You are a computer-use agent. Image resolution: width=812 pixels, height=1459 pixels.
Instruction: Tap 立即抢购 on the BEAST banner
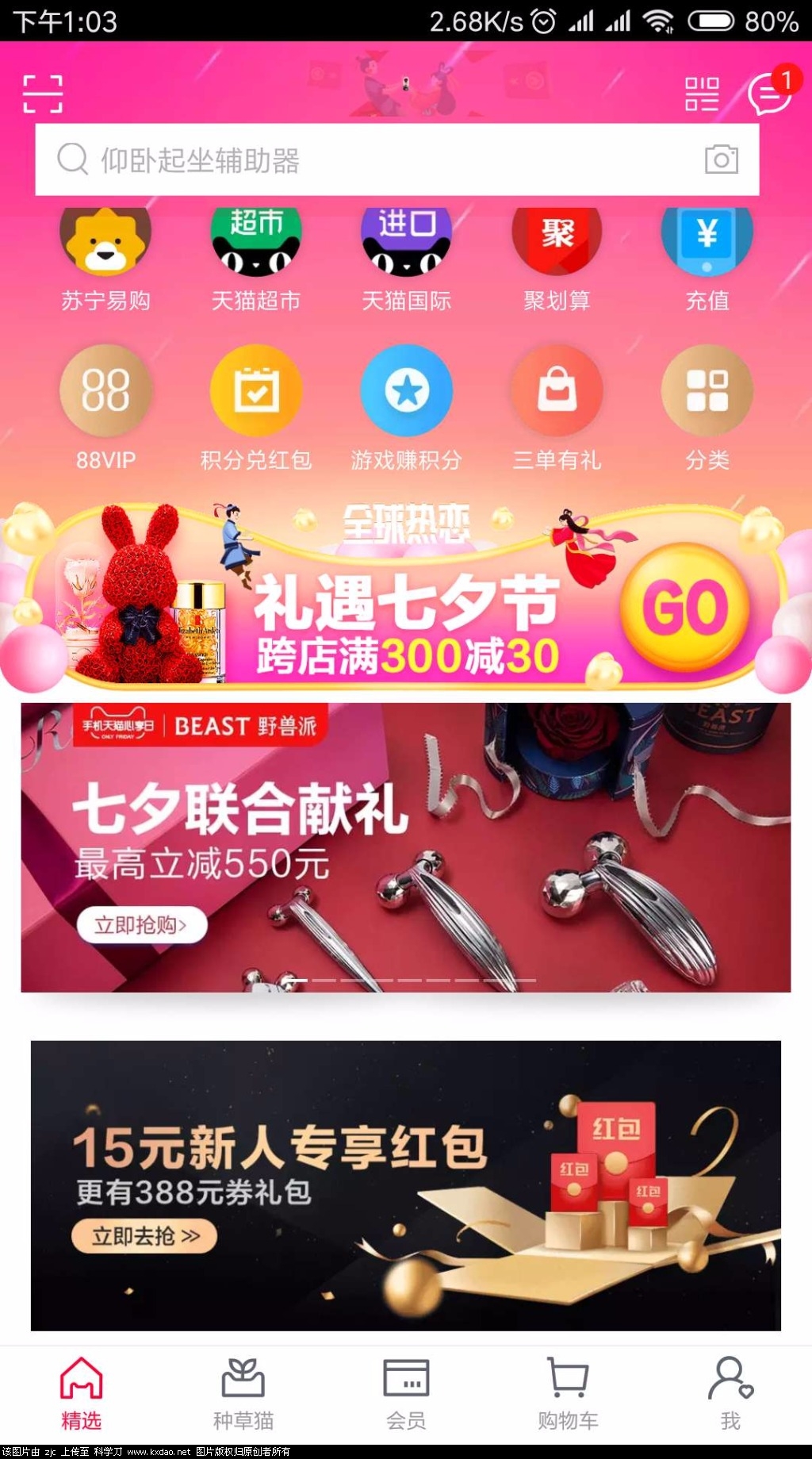(x=142, y=925)
